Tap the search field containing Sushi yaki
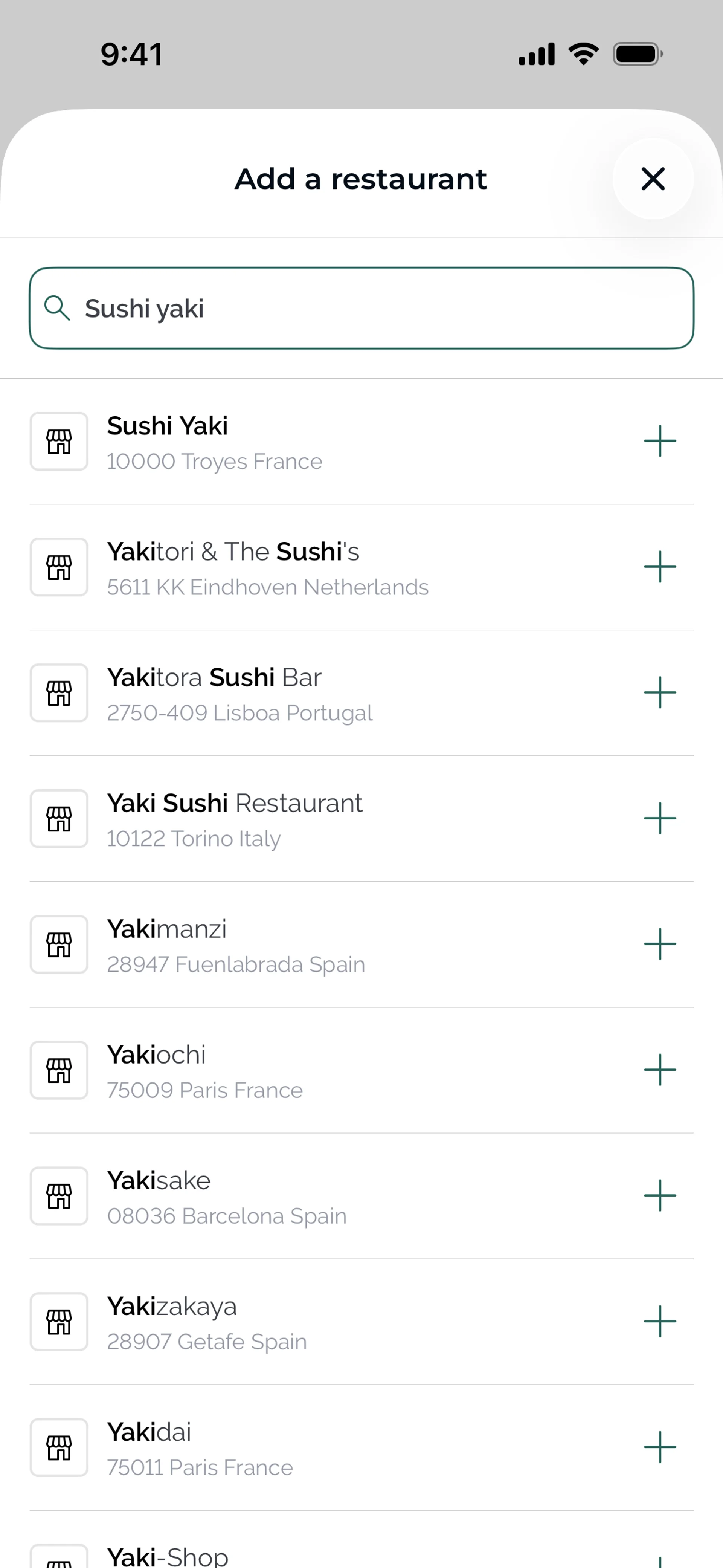The image size is (723, 1568). click(x=361, y=308)
